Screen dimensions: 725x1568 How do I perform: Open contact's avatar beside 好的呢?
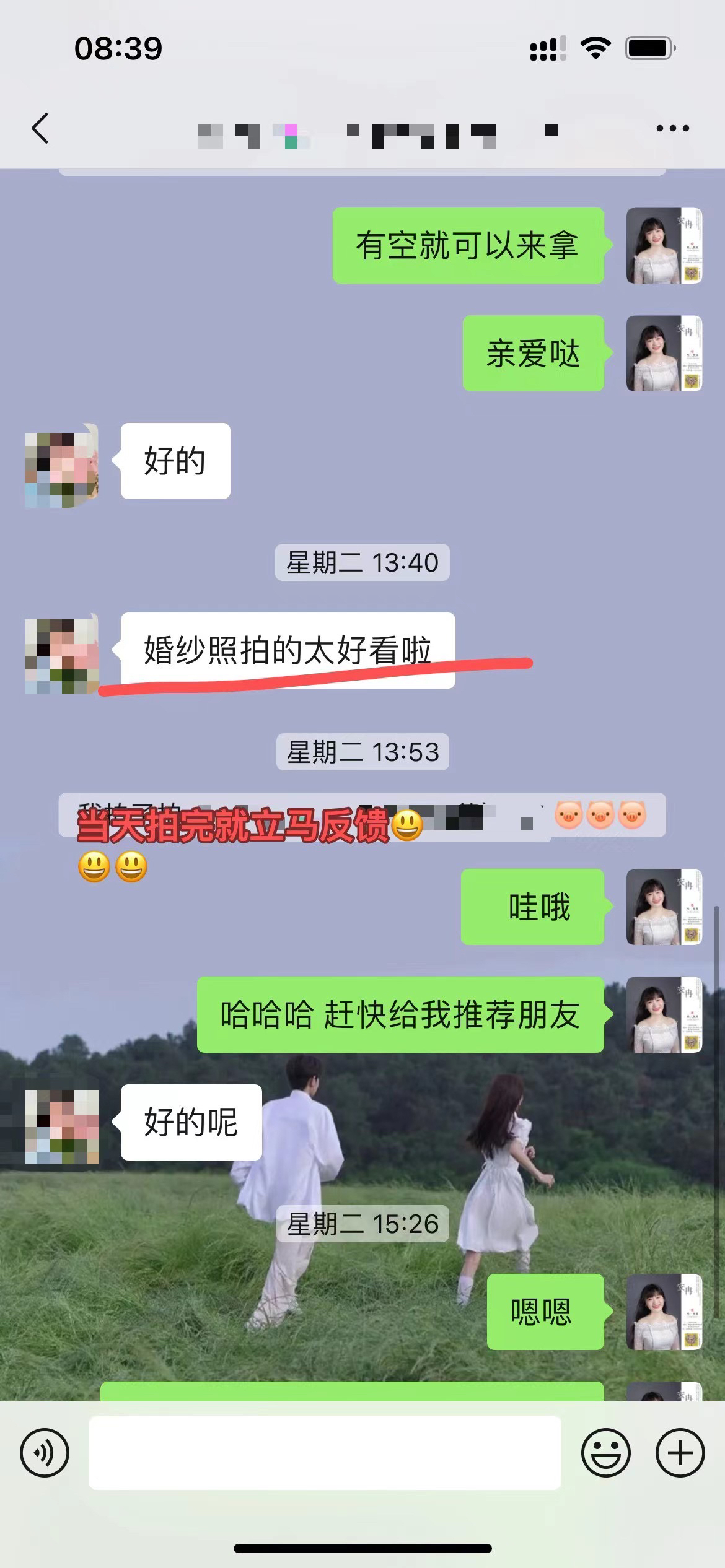click(62, 1127)
